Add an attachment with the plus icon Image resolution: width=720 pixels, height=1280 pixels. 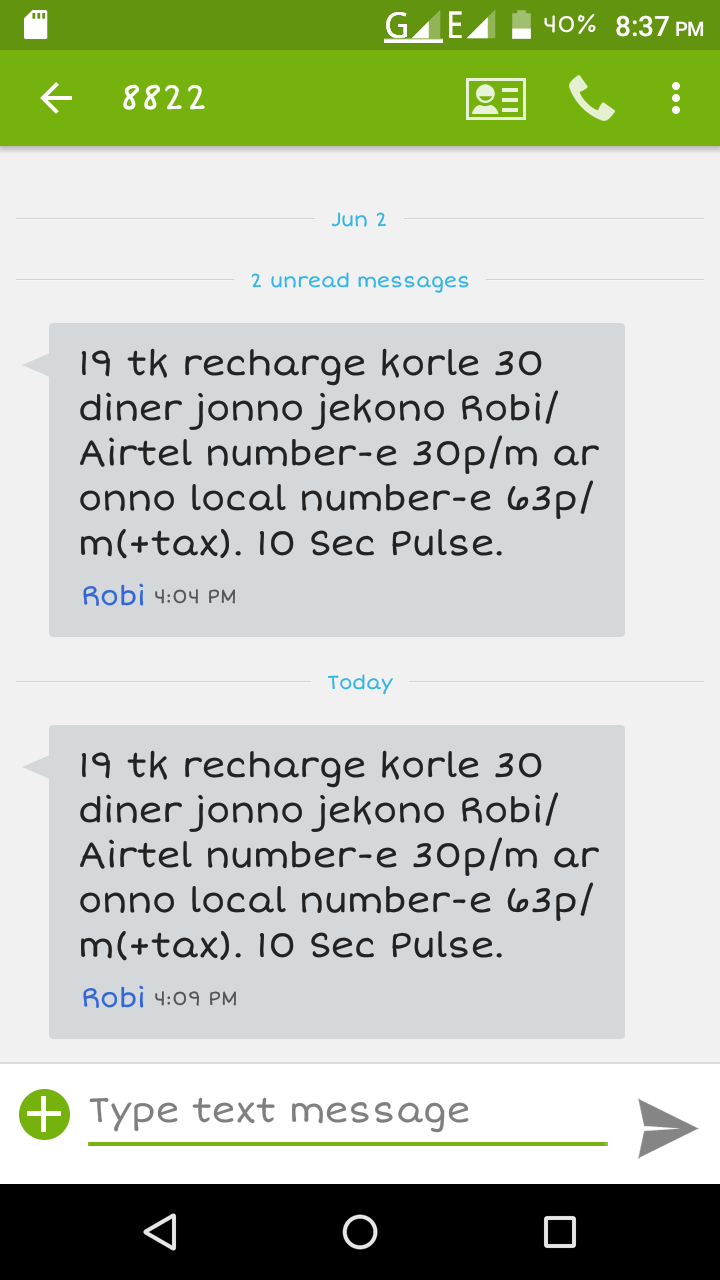click(x=45, y=1114)
